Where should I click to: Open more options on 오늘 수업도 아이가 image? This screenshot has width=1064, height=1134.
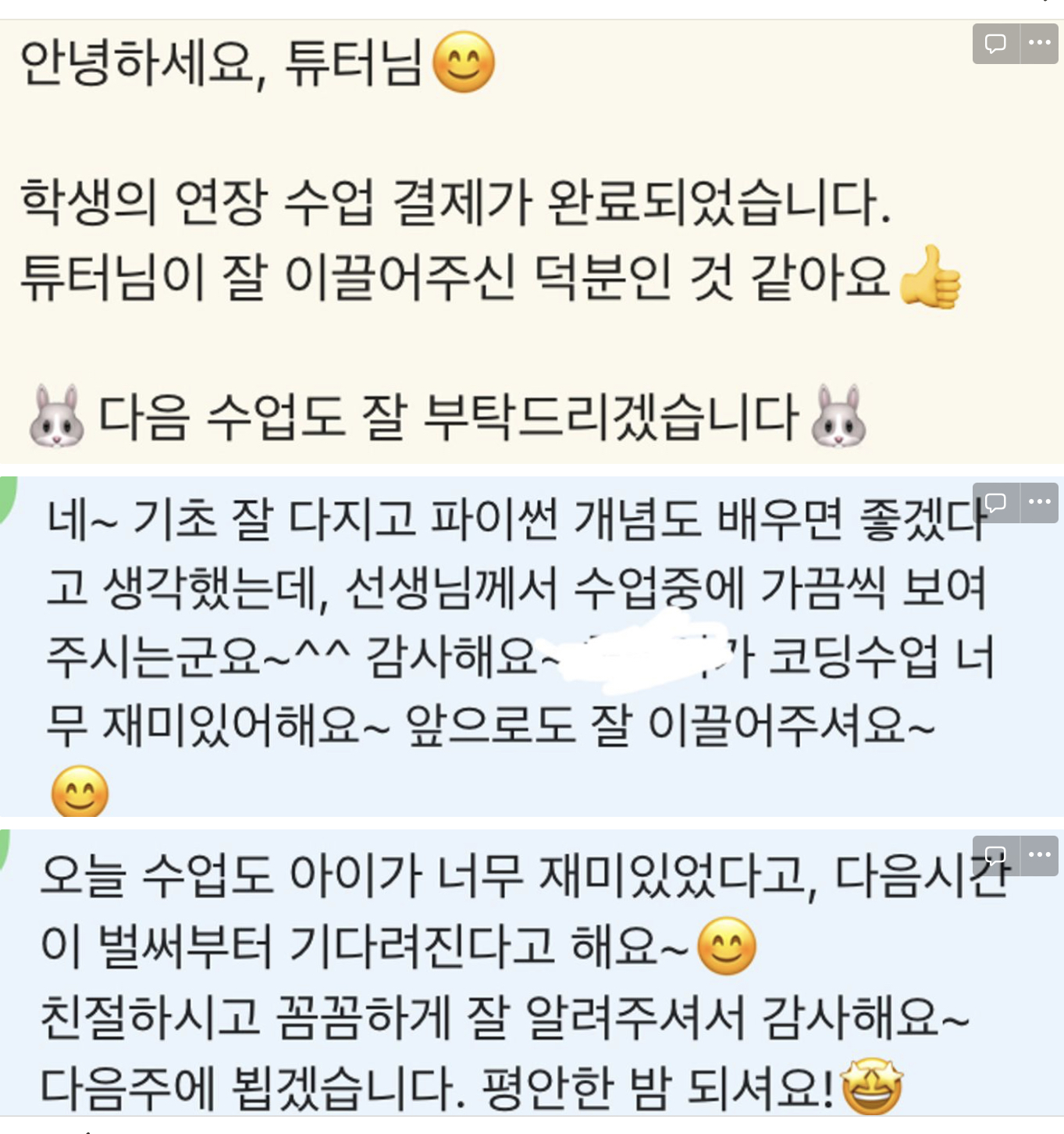point(1039,854)
